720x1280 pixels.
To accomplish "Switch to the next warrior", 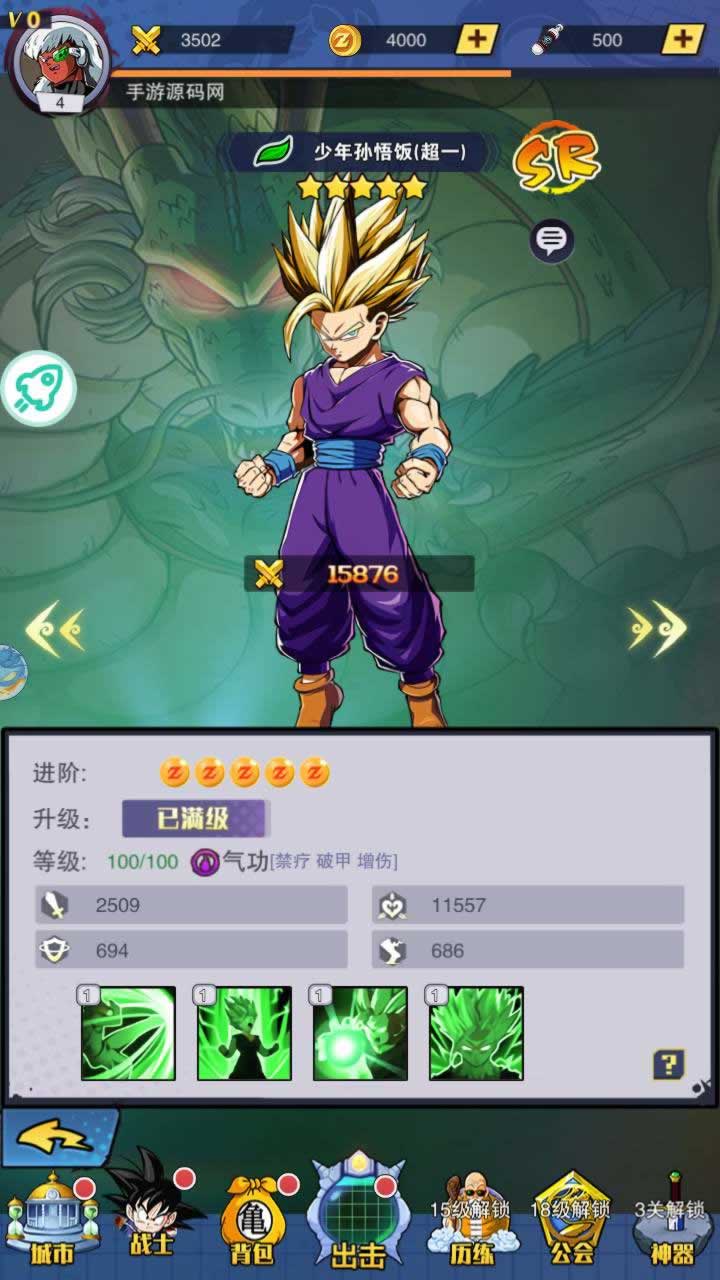I will point(658,630).
